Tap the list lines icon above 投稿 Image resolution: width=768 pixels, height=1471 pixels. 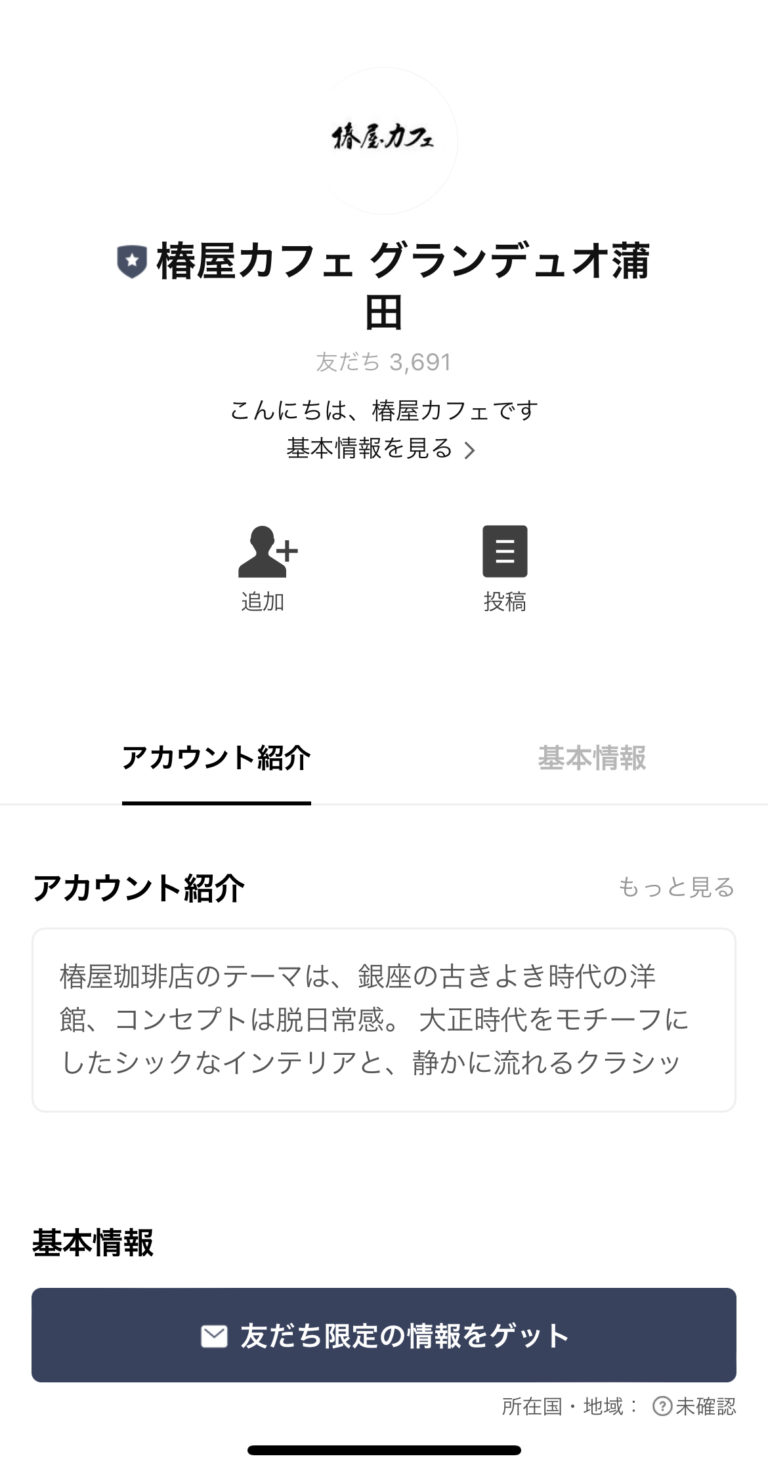[505, 551]
